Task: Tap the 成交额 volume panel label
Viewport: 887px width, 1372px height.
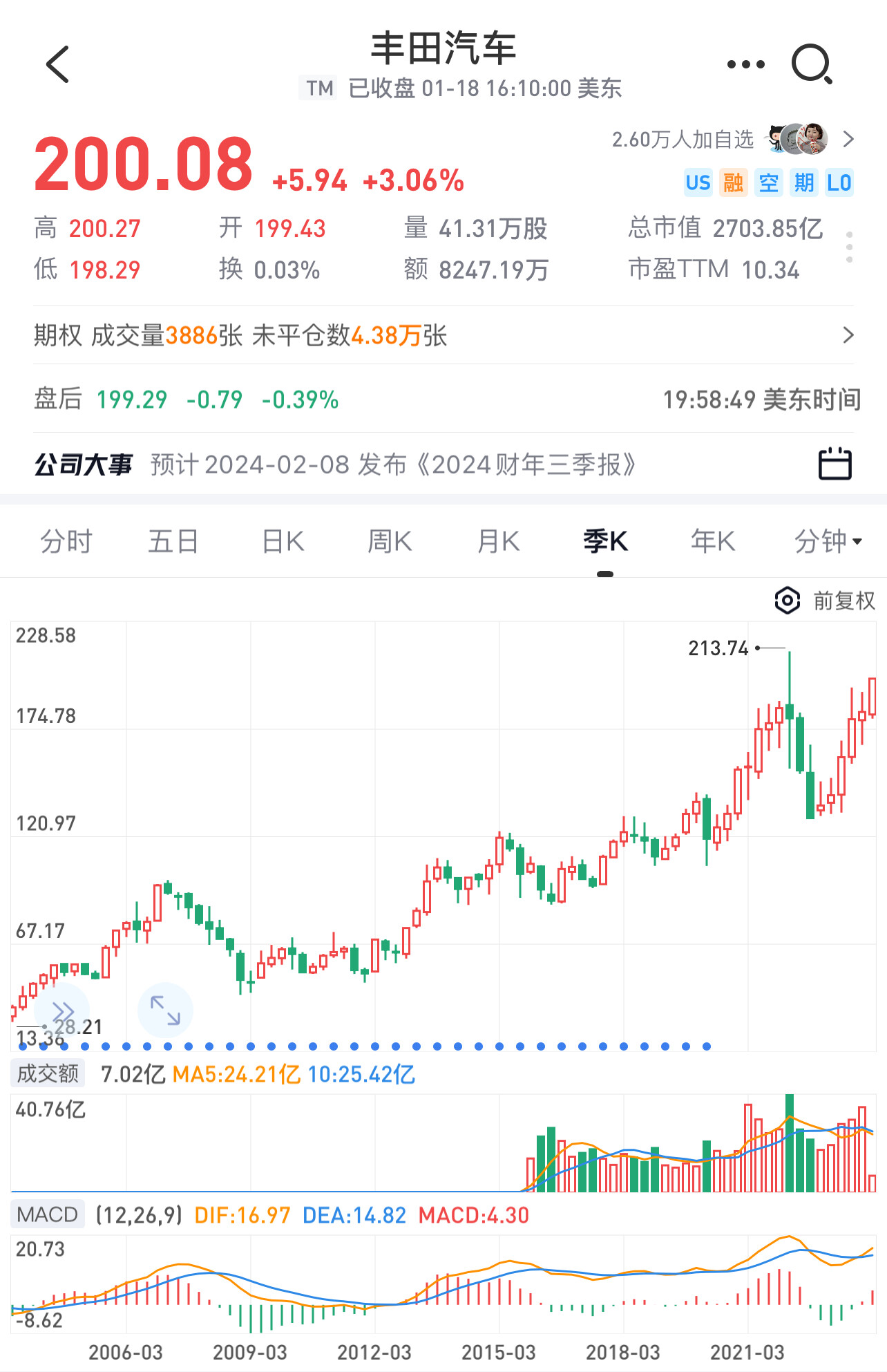Action: click(x=47, y=1073)
